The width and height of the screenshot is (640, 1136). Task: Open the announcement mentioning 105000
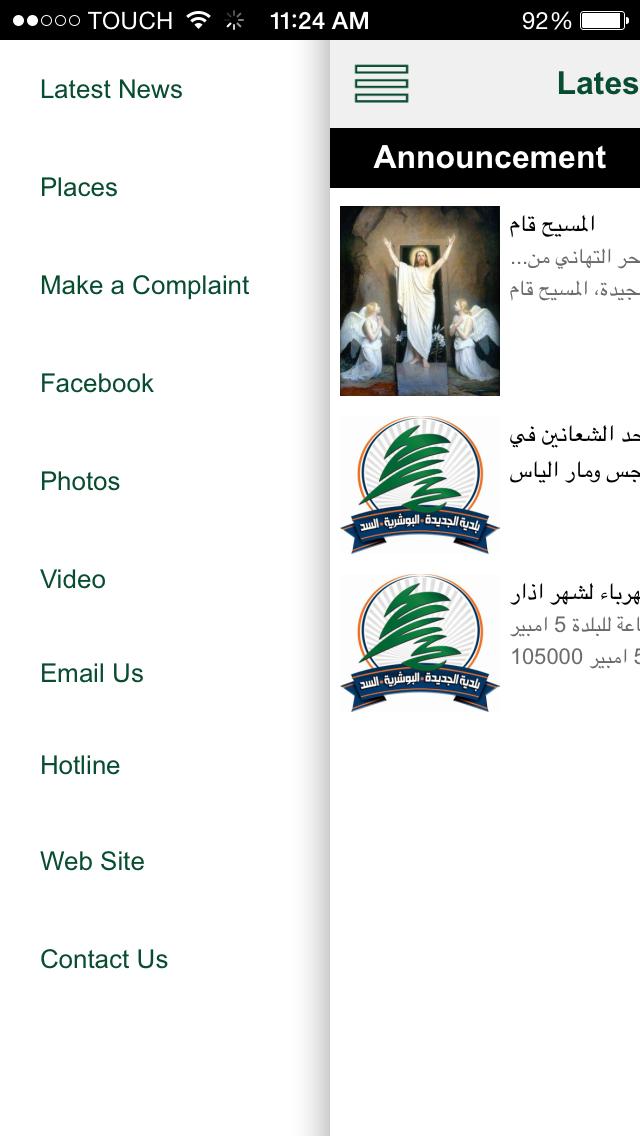pos(485,642)
